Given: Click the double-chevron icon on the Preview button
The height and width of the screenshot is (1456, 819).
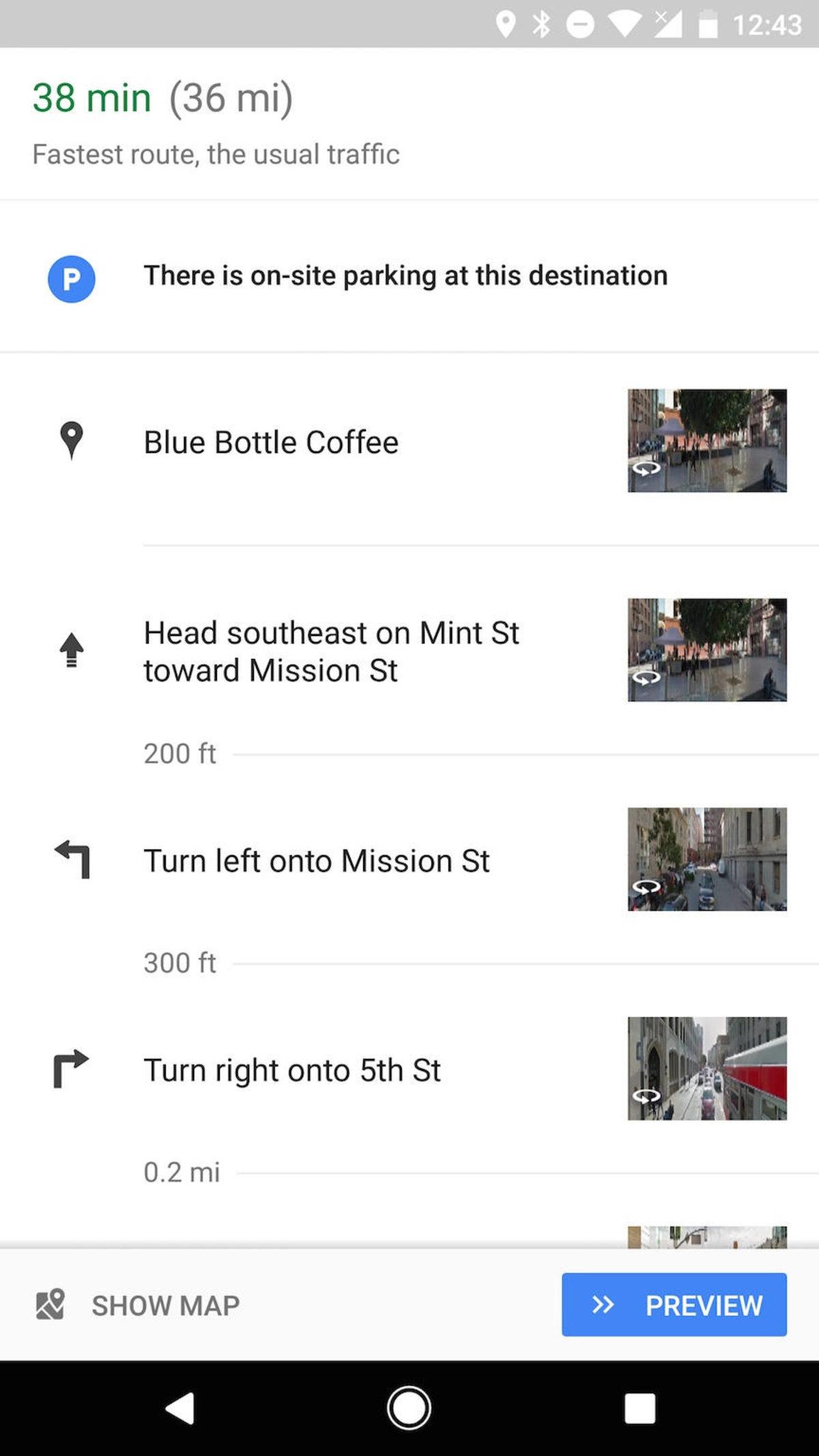Looking at the screenshot, I should [603, 1304].
